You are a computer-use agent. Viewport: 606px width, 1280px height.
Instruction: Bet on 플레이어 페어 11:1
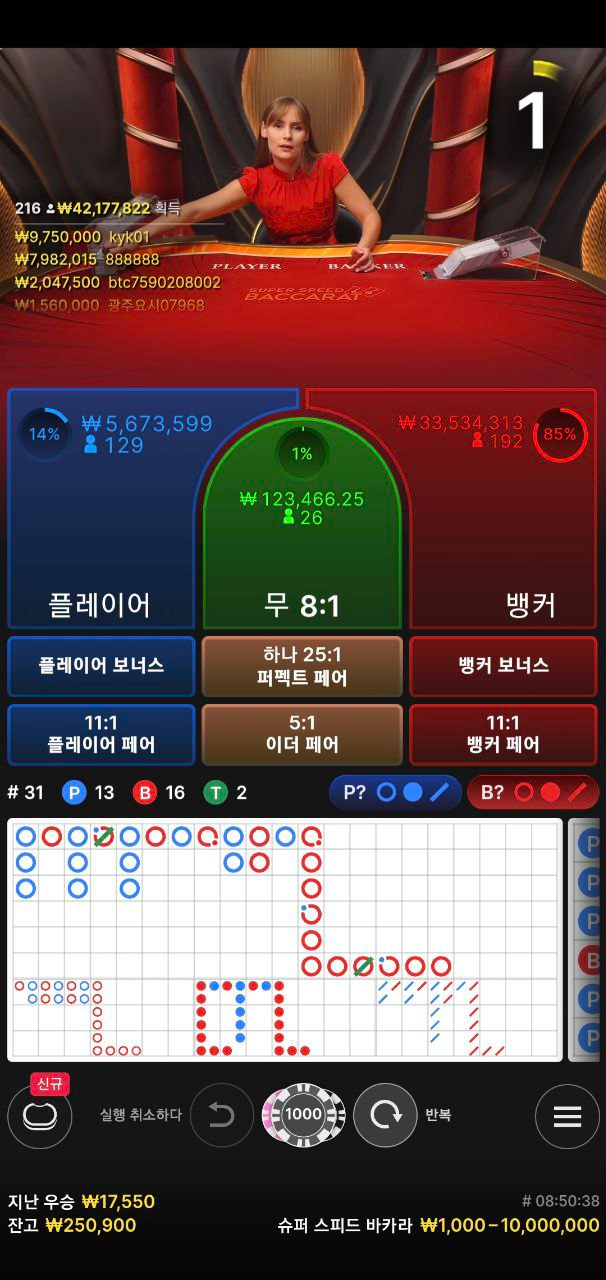coord(101,735)
